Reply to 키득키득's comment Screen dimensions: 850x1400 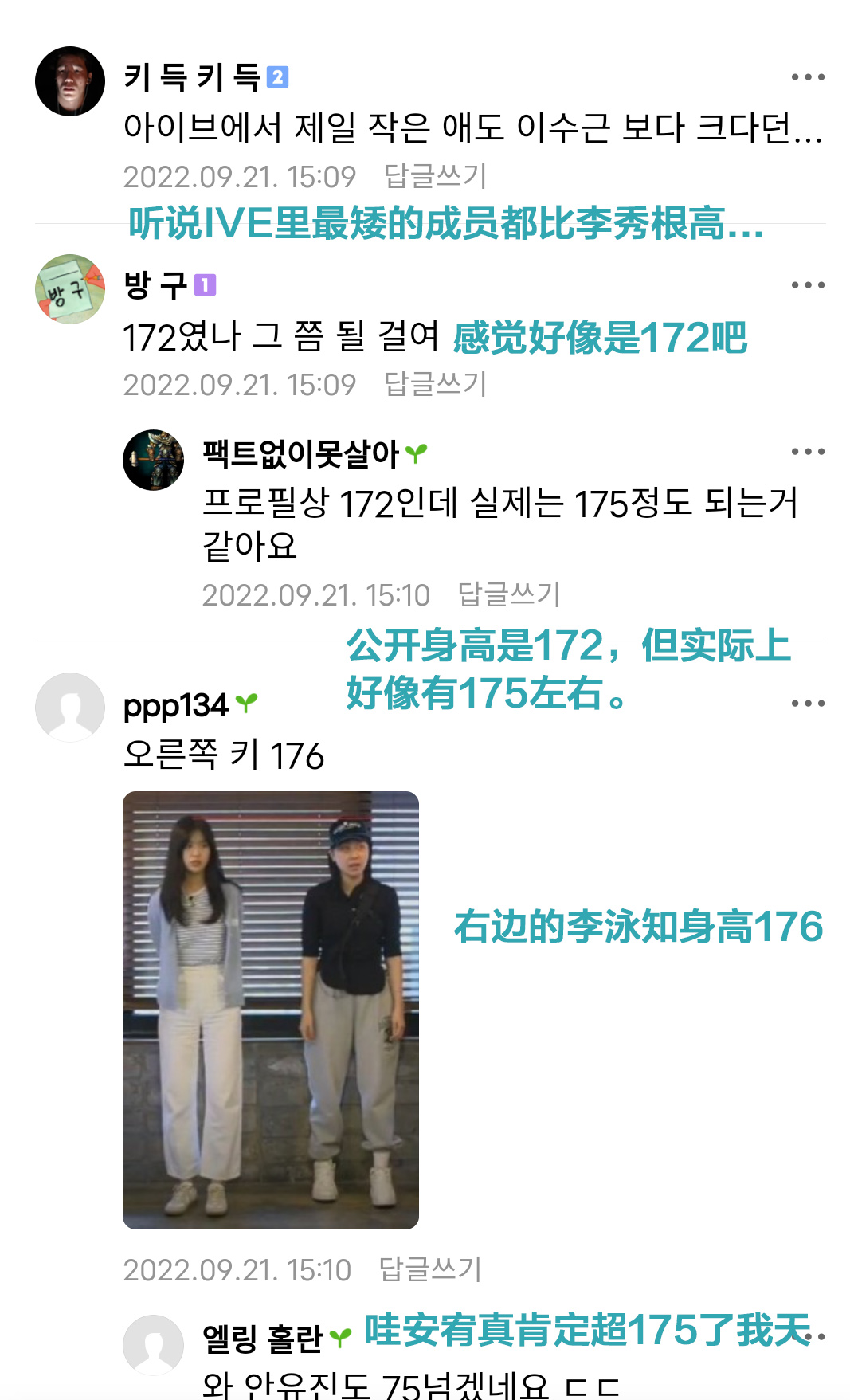click(435, 176)
